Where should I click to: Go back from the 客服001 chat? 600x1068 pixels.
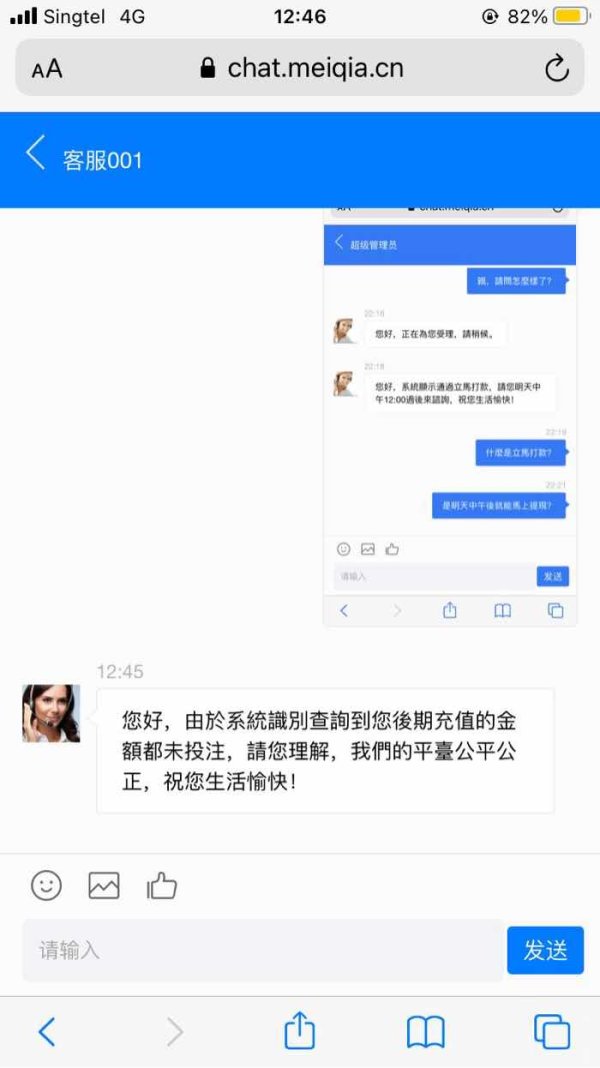click(x=35, y=153)
